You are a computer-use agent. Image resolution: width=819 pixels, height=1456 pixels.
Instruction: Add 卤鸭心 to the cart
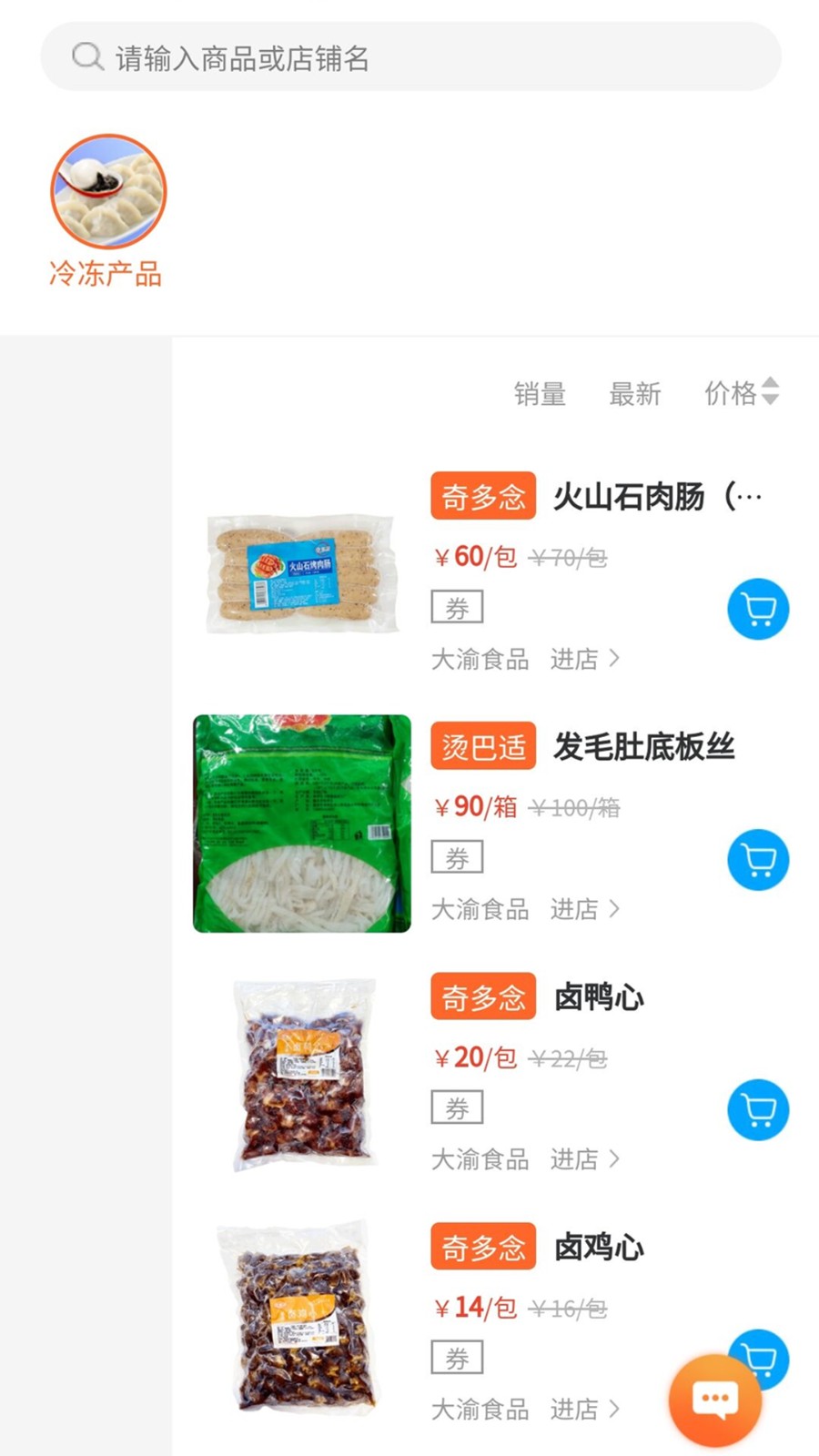(x=758, y=1109)
